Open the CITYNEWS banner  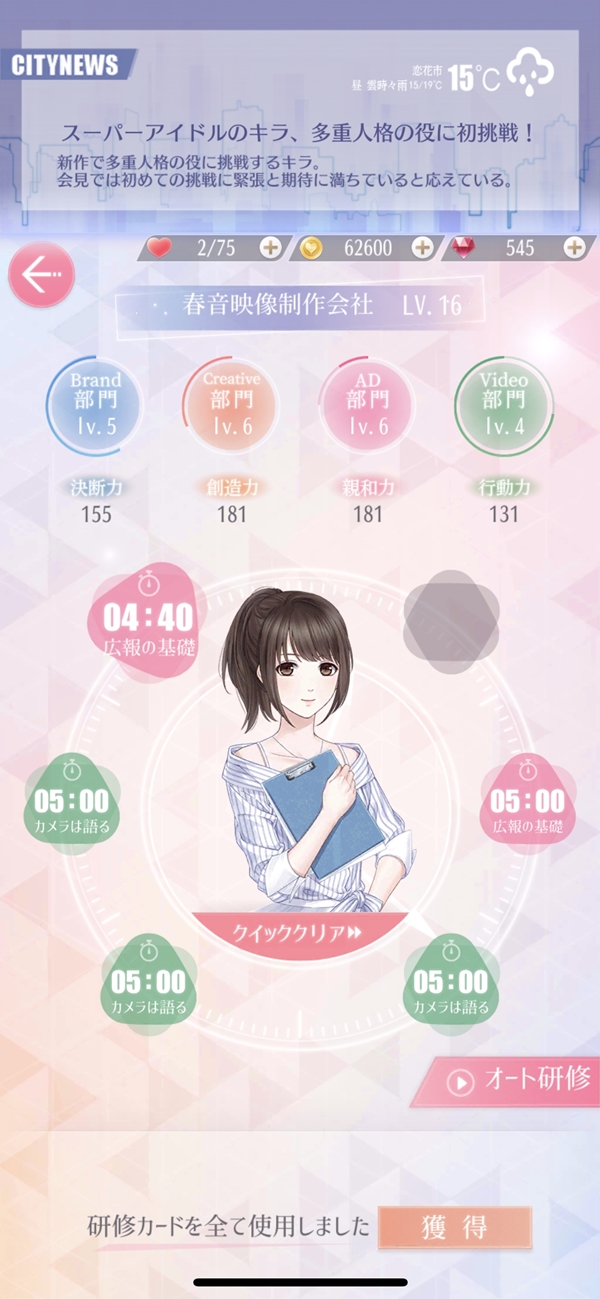pyautogui.click(x=300, y=122)
